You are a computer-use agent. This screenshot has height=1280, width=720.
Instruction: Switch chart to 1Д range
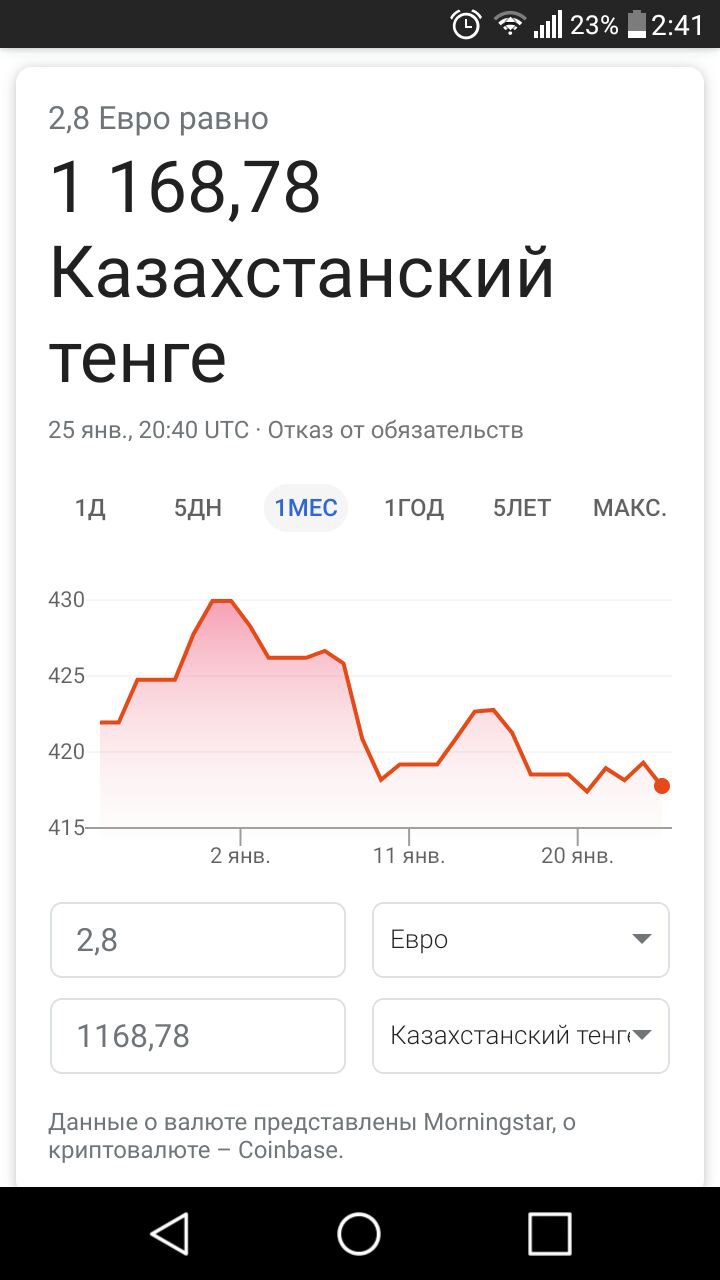[x=90, y=508]
